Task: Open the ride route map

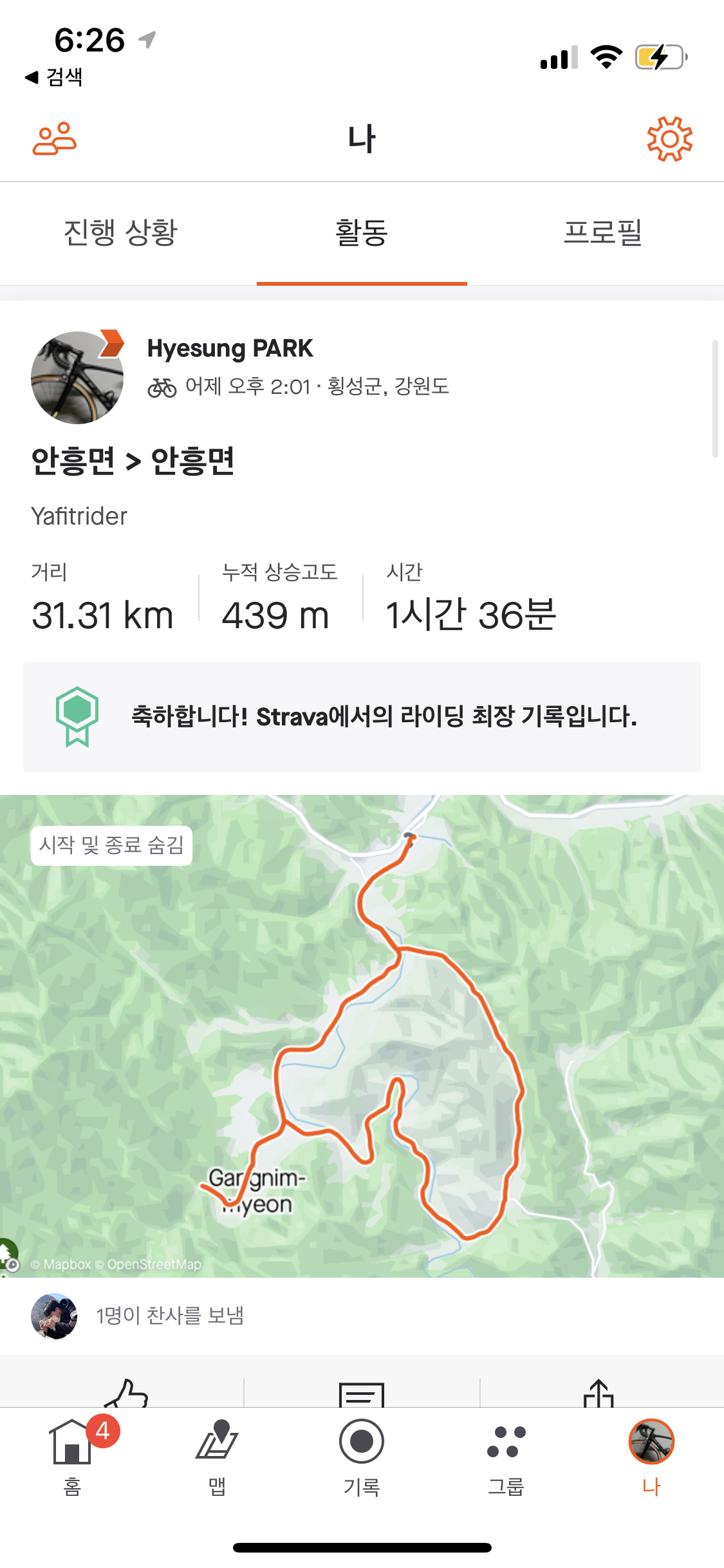Action: pyautogui.click(x=362, y=1036)
